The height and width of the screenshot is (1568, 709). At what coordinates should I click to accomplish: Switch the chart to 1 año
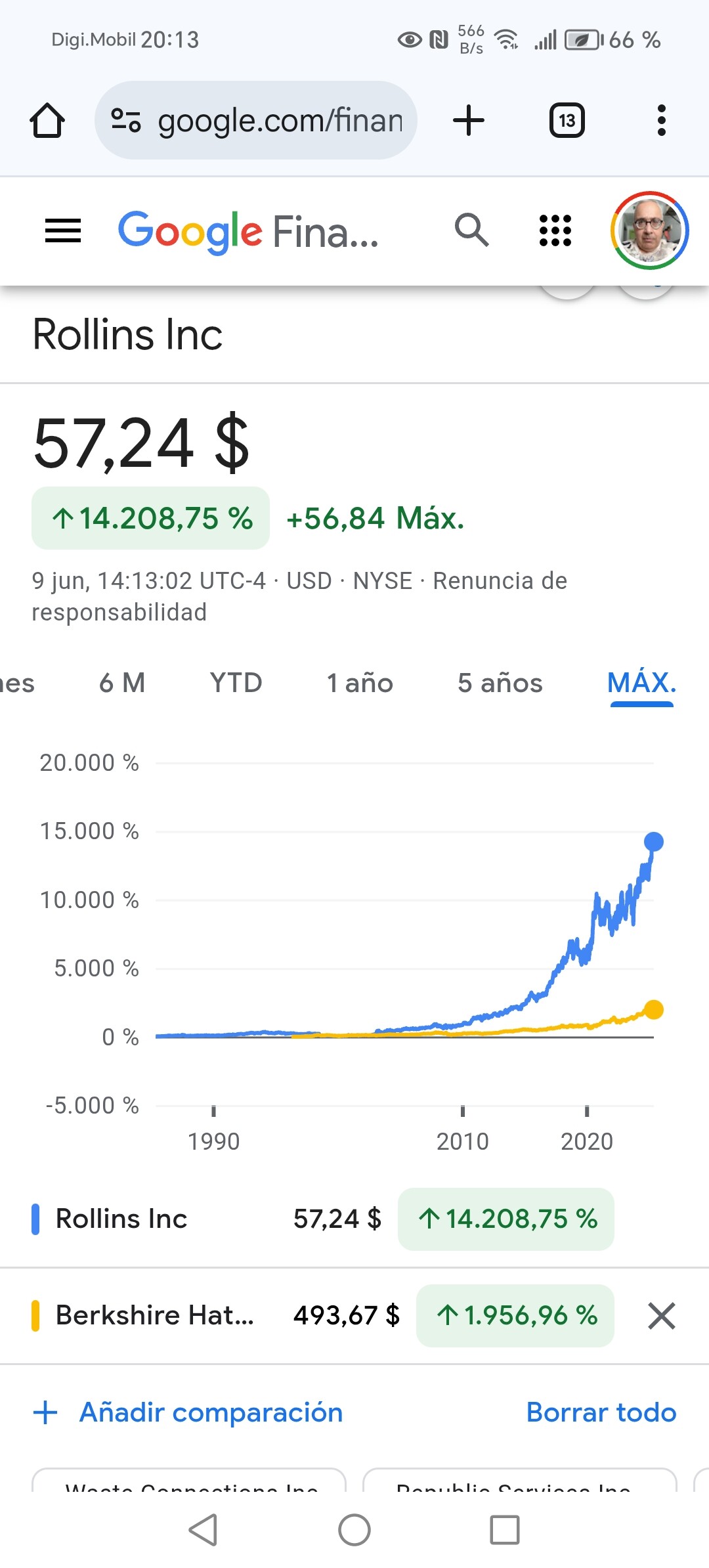coord(360,683)
